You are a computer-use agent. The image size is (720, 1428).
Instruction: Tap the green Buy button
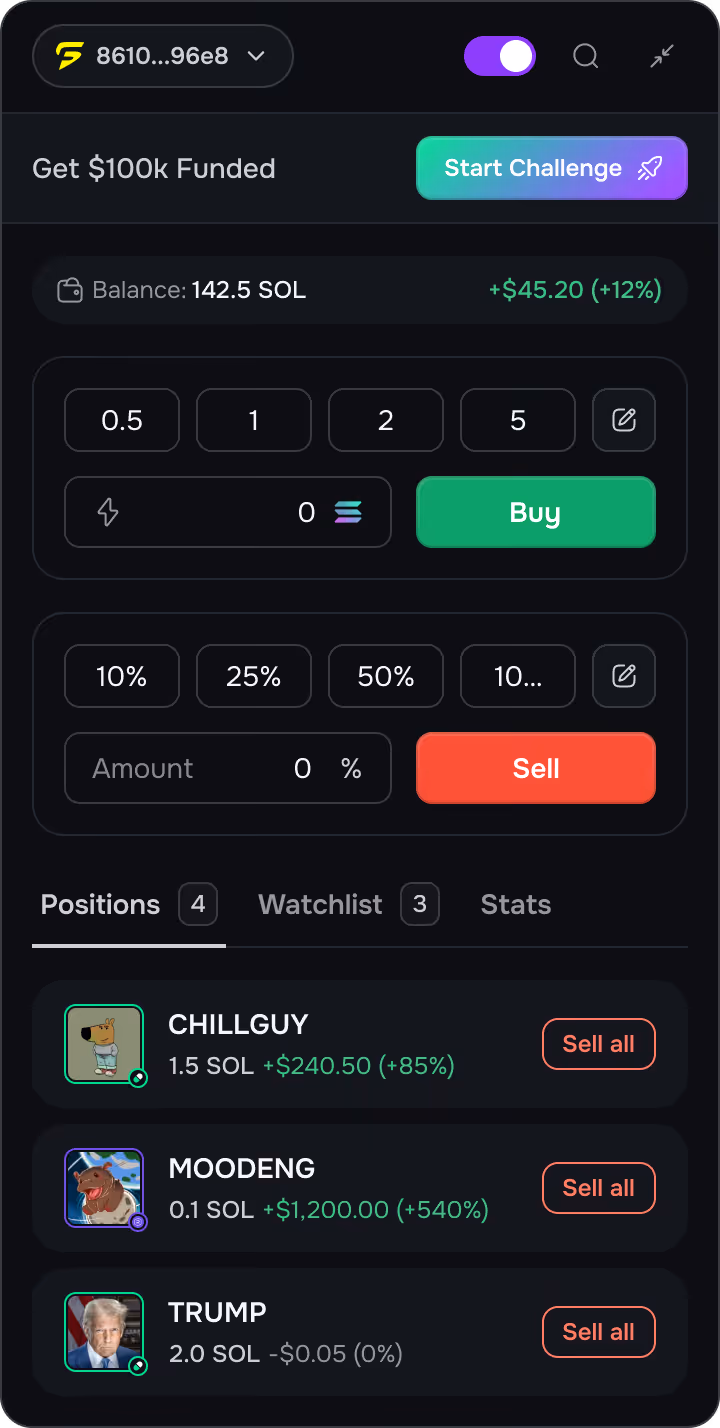pos(535,512)
